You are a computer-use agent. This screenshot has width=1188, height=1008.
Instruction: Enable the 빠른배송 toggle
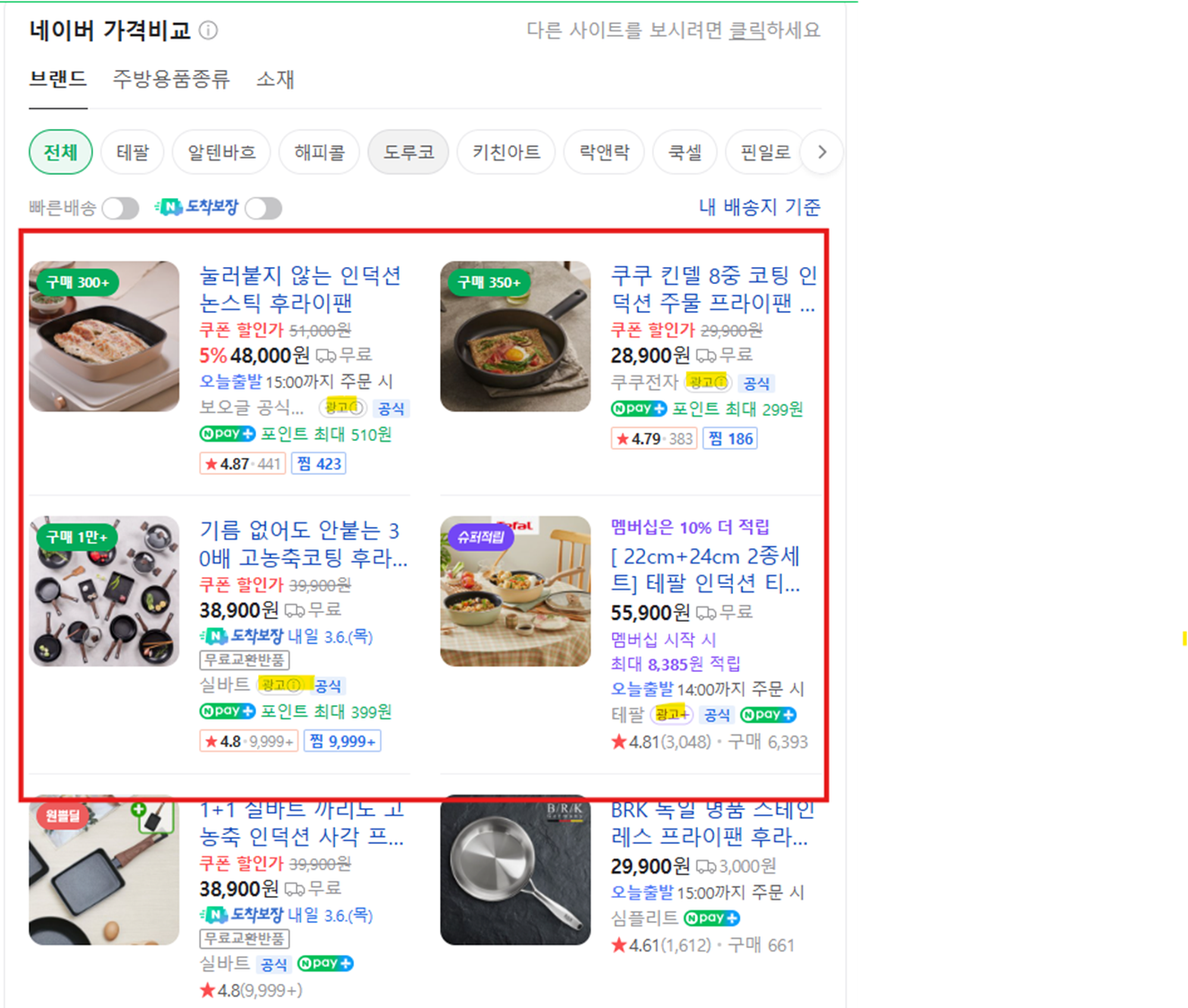pos(120,209)
